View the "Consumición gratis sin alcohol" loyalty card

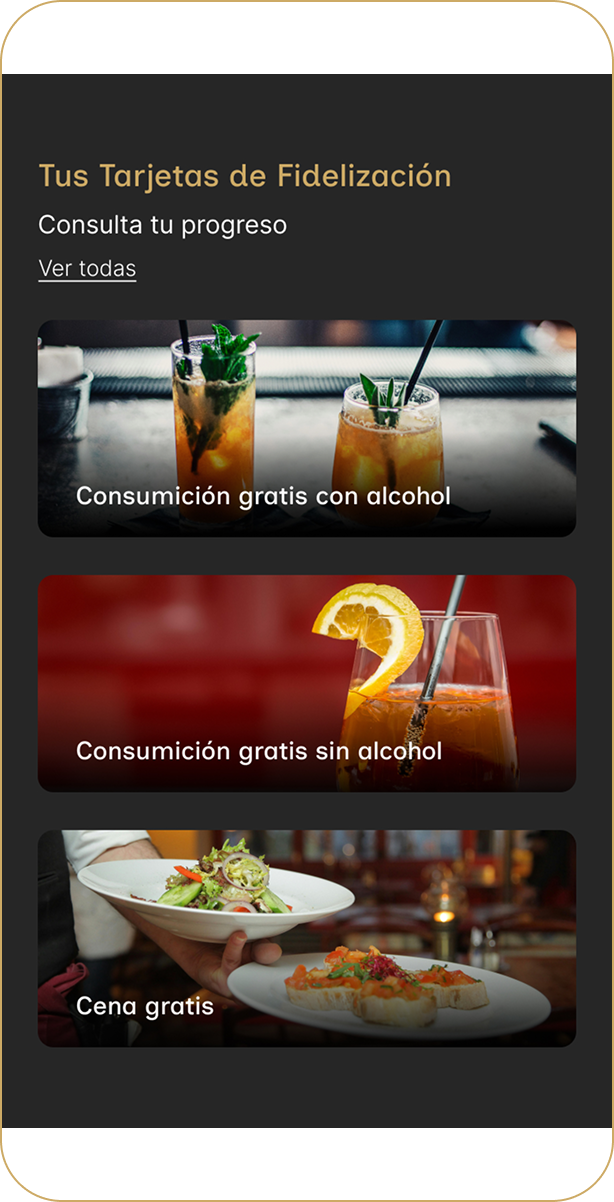point(306,683)
